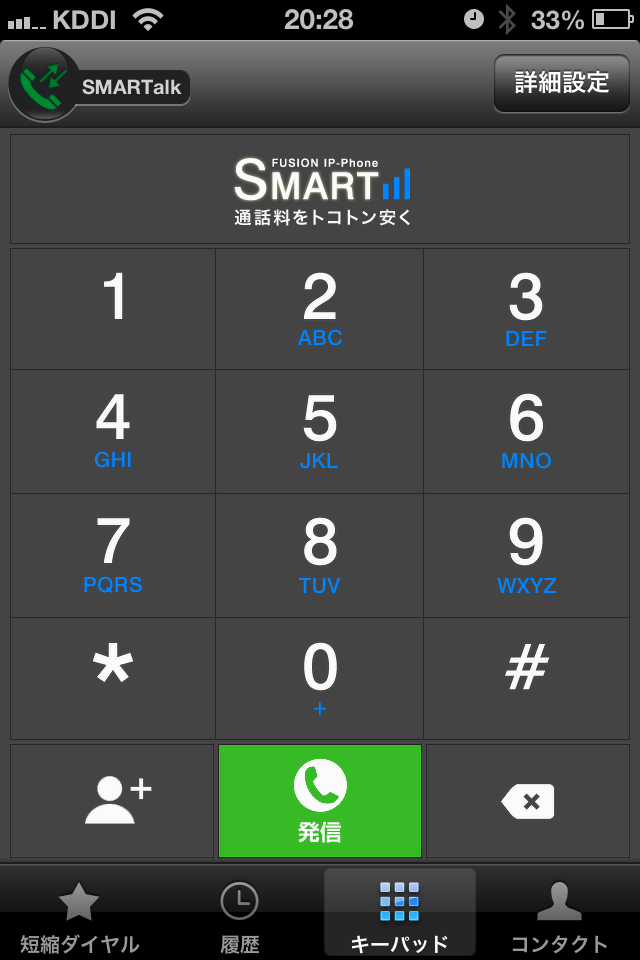
Task: Enter digit 8 TUV
Action: click(320, 555)
